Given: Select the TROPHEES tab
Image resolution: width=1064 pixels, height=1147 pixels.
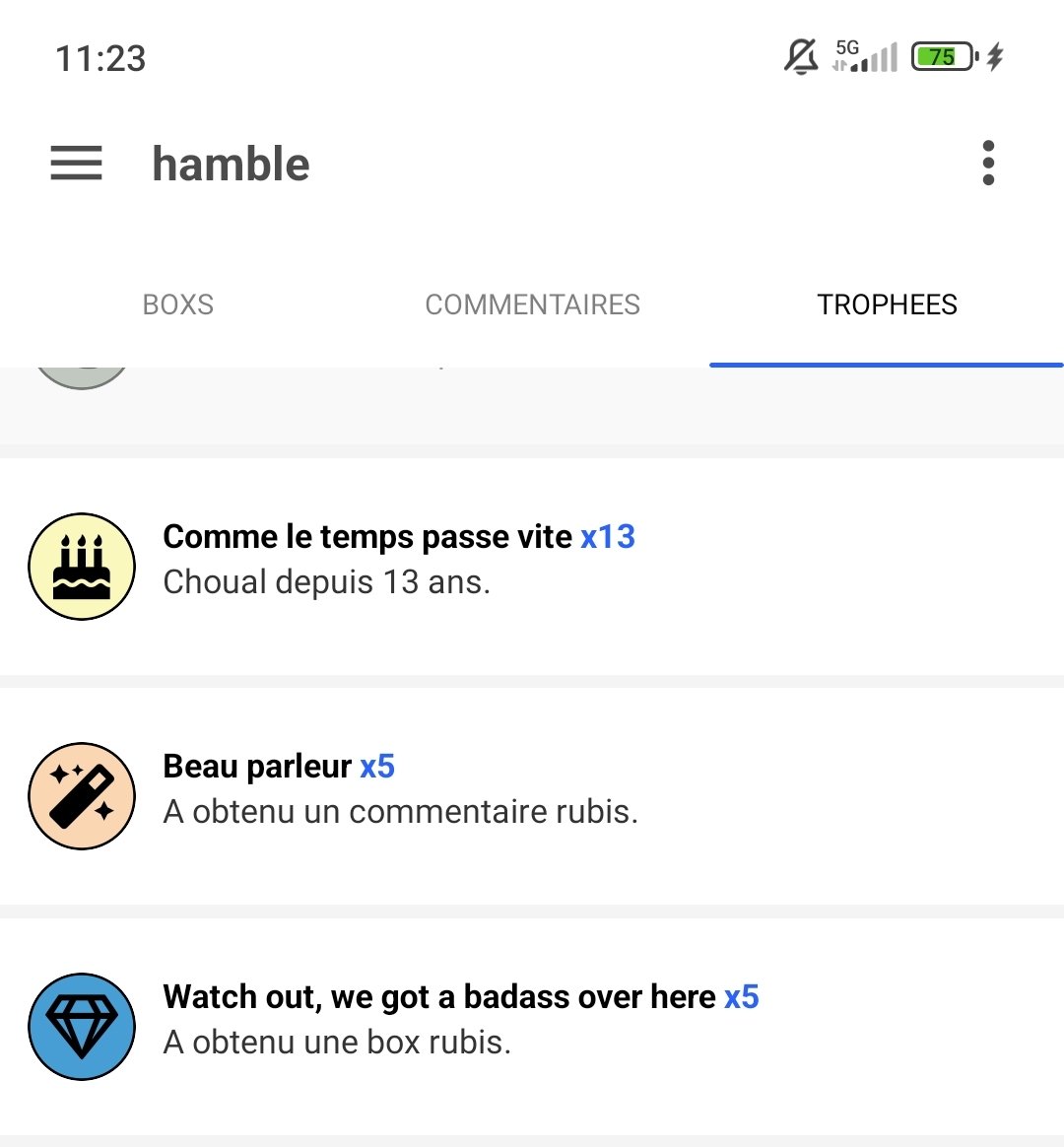Looking at the screenshot, I should click(887, 304).
